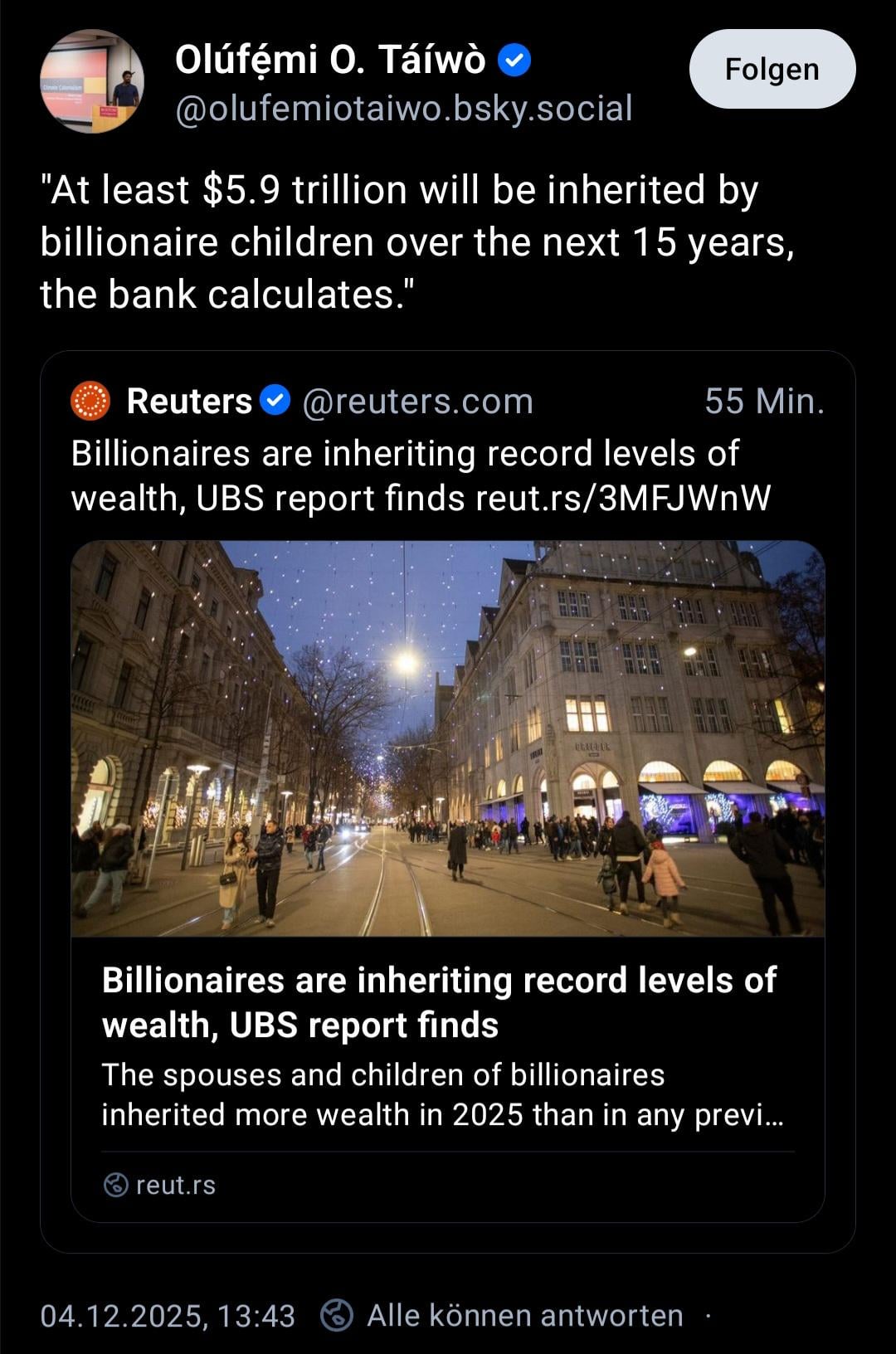
Task: Tap "Alle können antworten" reply settings
Action: [524, 1316]
